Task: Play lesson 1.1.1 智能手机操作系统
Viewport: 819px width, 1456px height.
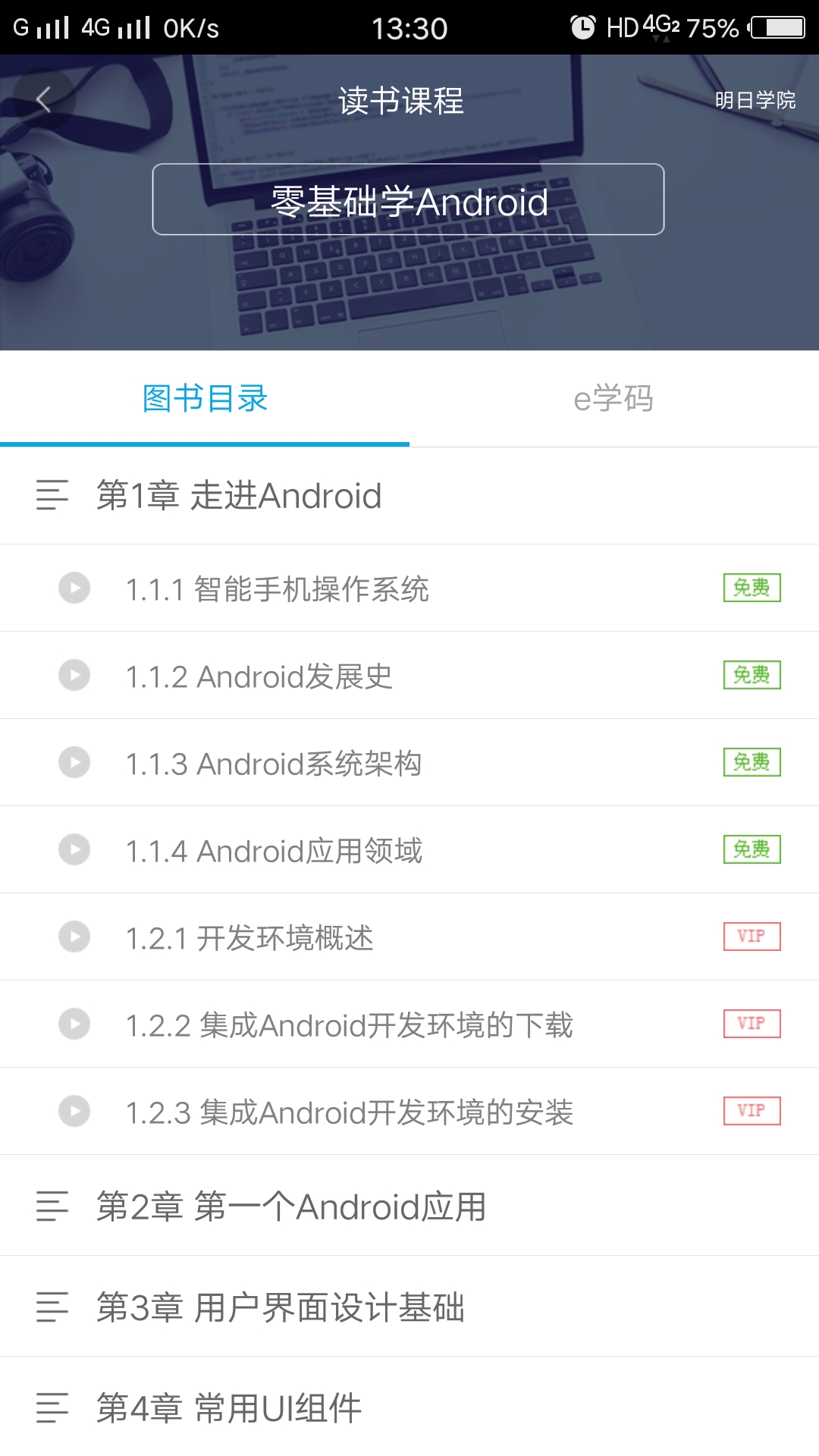Action: point(409,588)
